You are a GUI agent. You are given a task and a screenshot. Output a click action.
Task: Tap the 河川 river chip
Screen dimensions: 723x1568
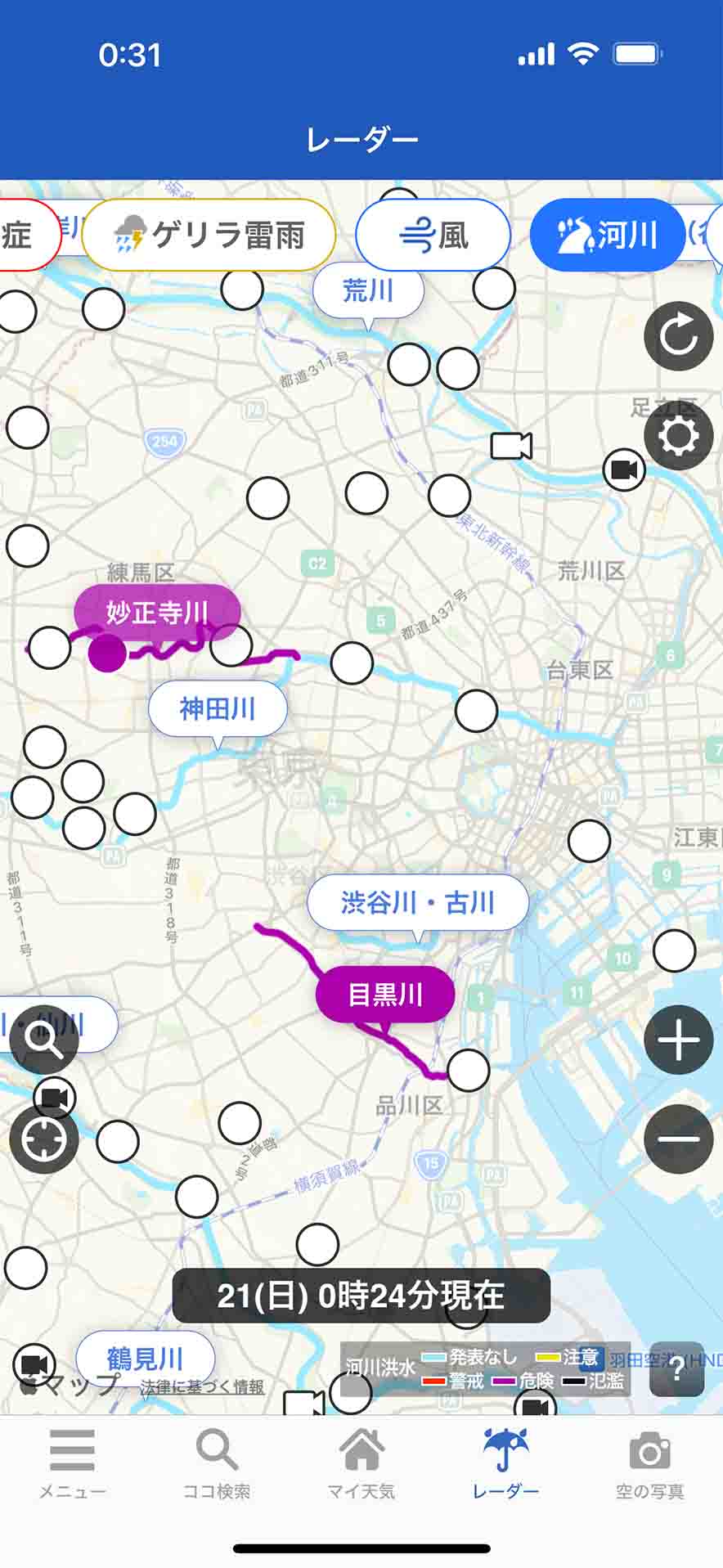607,236
